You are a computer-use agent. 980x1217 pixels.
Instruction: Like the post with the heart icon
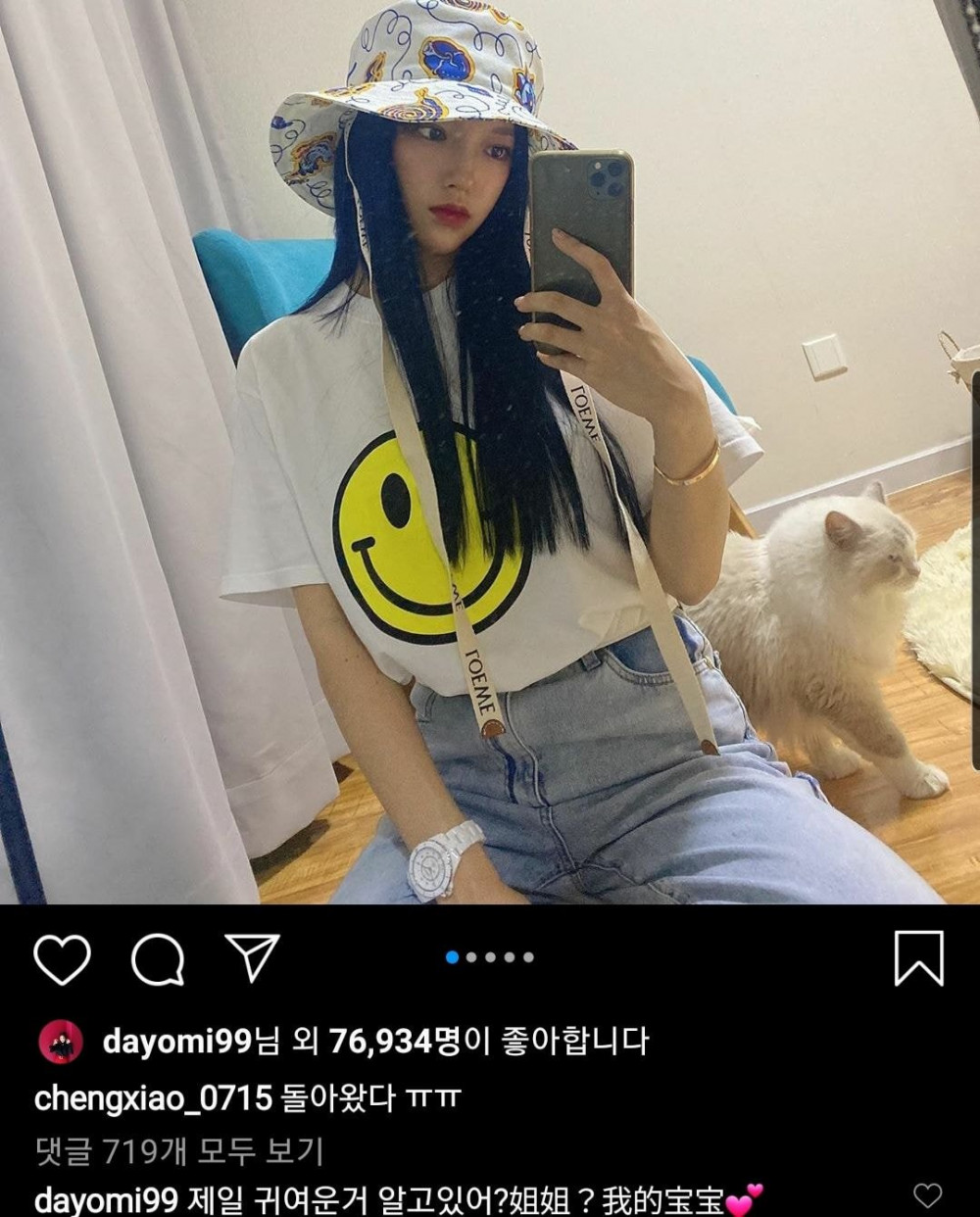tap(62, 958)
